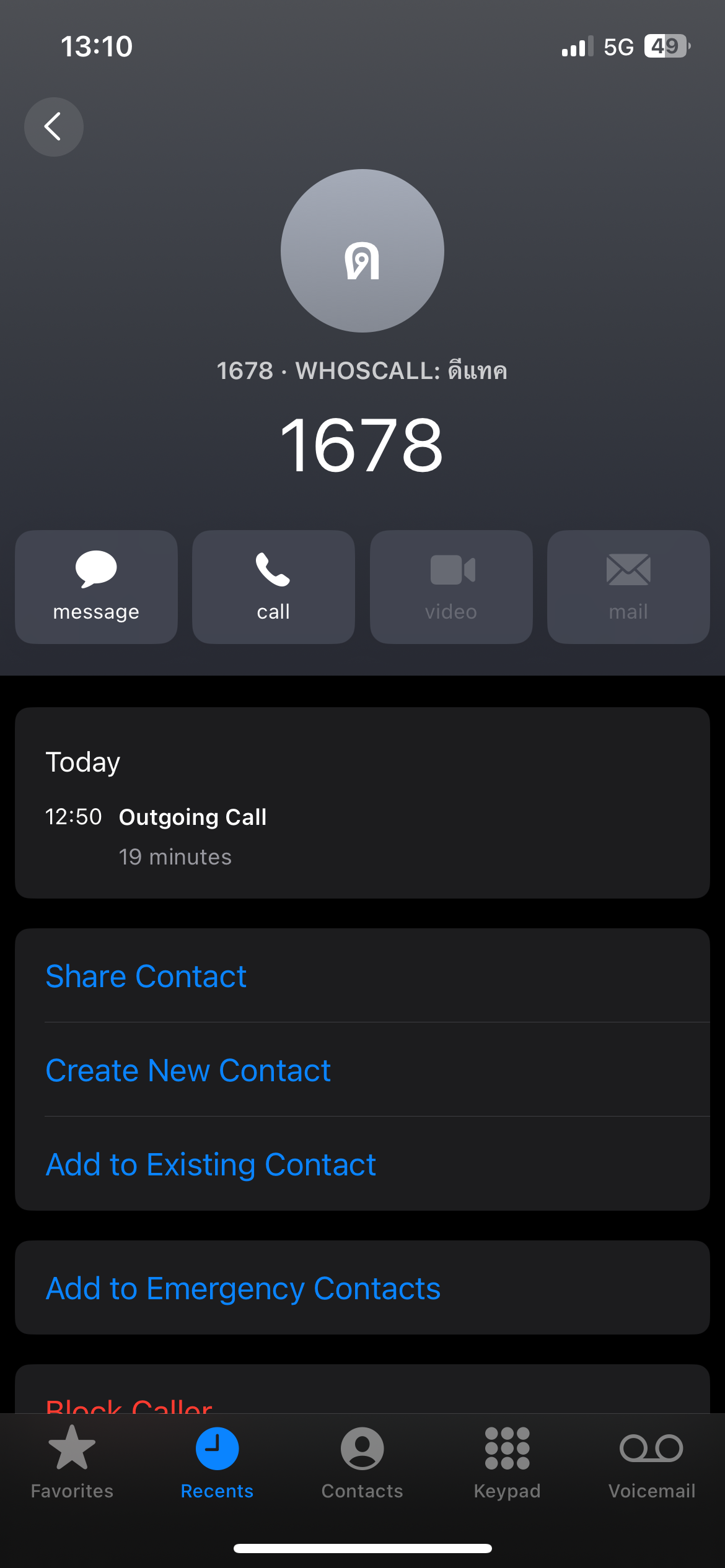The image size is (725, 1568).
Task: Switch to the Voicemail tab
Action: (652, 1462)
